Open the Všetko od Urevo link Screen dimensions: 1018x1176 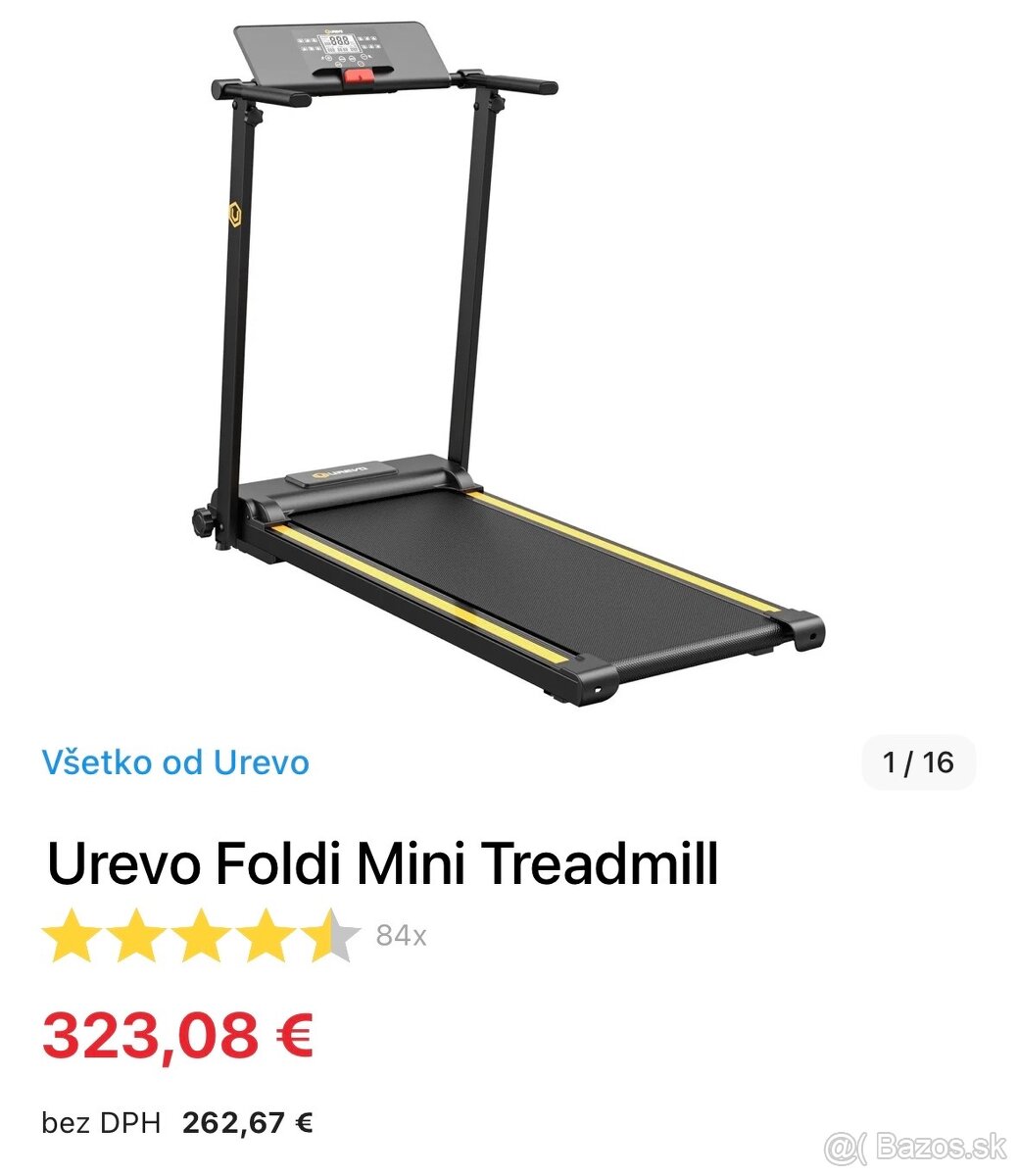pos(175,762)
